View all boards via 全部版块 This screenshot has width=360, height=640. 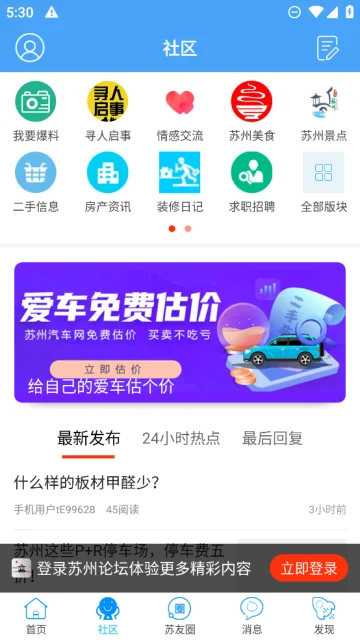point(324,182)
